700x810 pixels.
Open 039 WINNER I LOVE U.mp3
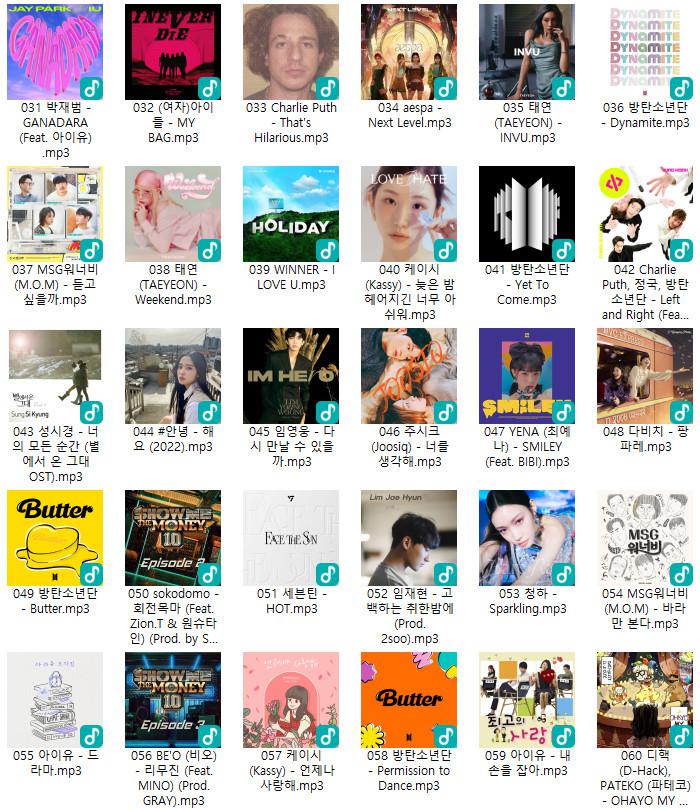coord(290,214)
